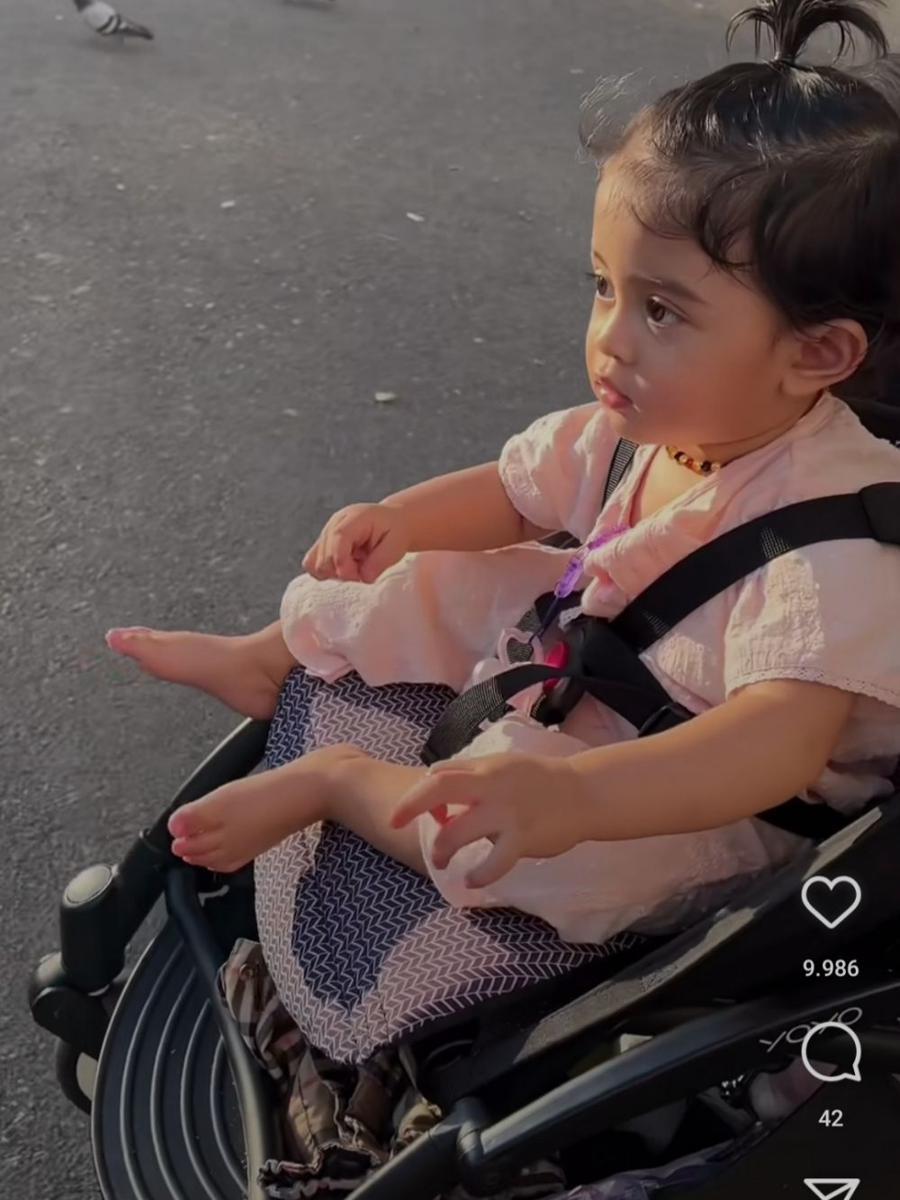Like this reel with the heart icon
The width and height of the screenshot is (900, 1200).
click(830, 901)
